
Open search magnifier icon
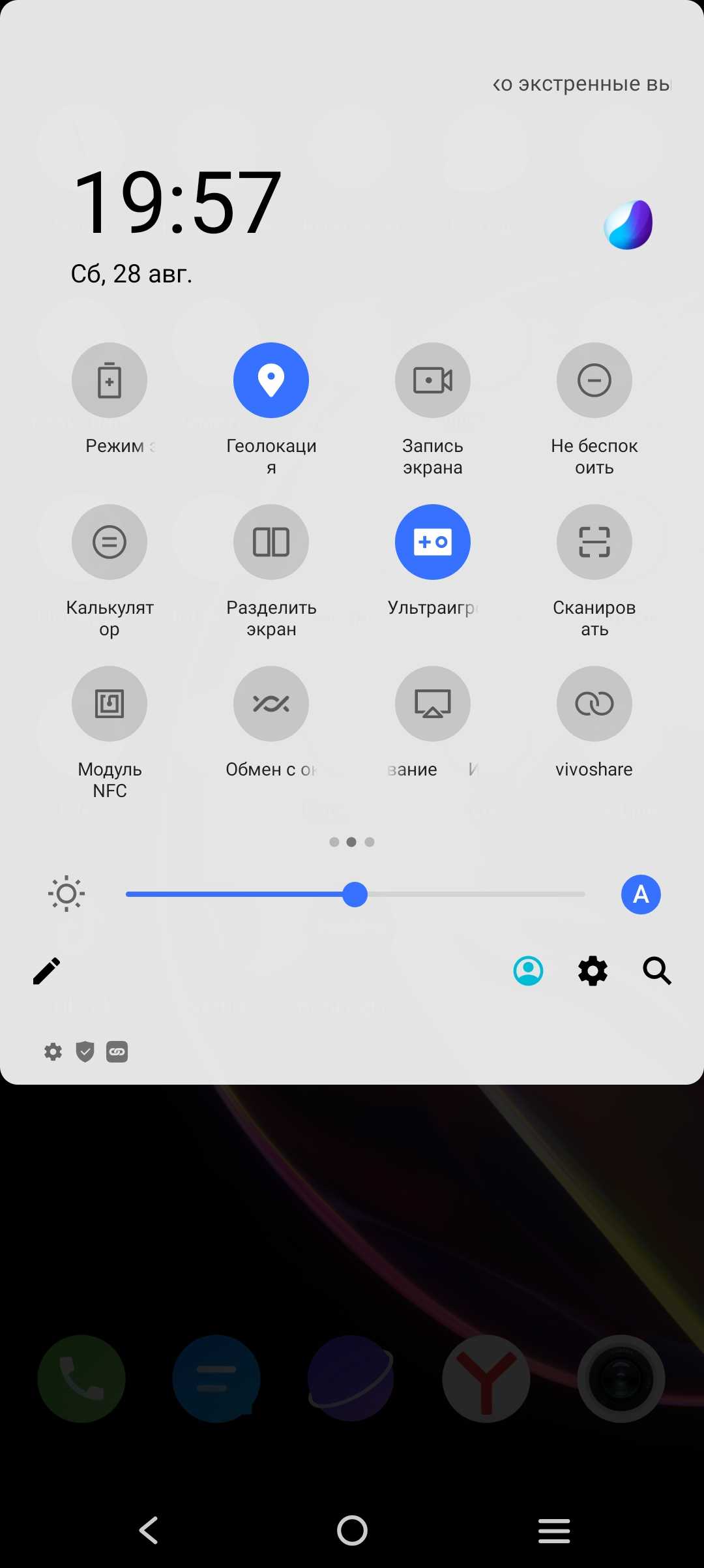click(657, 971)
